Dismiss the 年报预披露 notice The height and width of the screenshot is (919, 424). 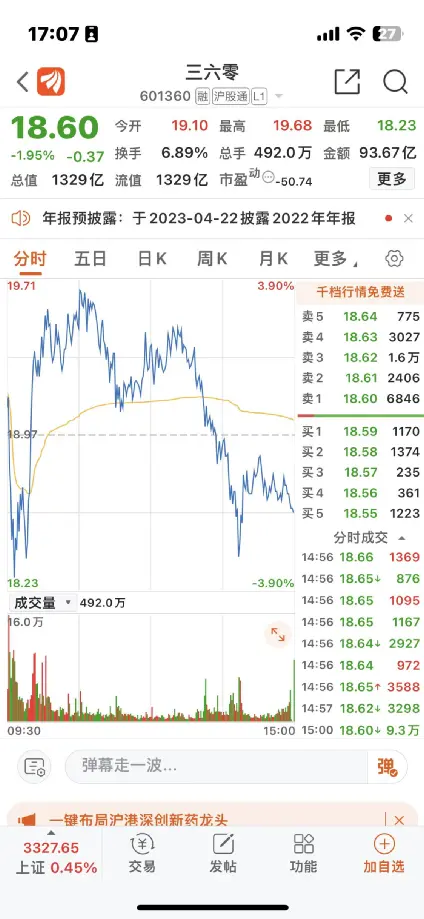point(408,219)
